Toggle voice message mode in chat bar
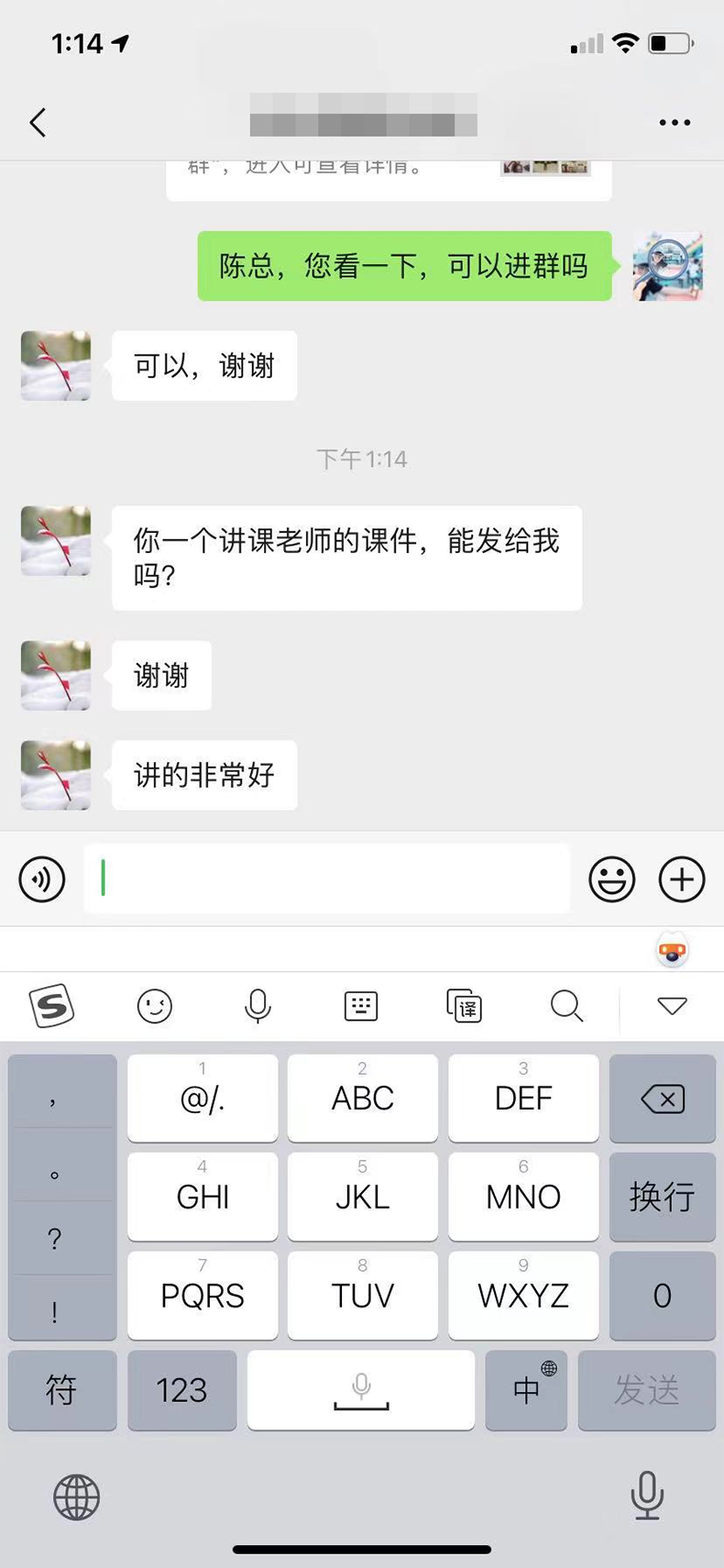Screen dimensions: 724x1568 pyautogui.click(x=41, y=878)
